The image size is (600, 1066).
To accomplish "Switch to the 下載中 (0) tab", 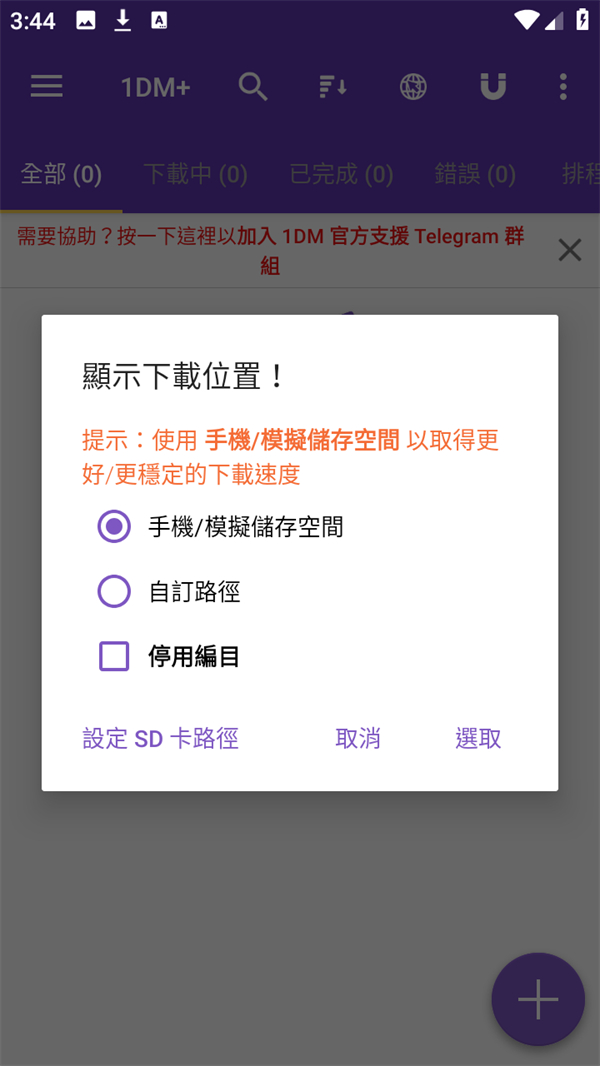I will 195,175.
